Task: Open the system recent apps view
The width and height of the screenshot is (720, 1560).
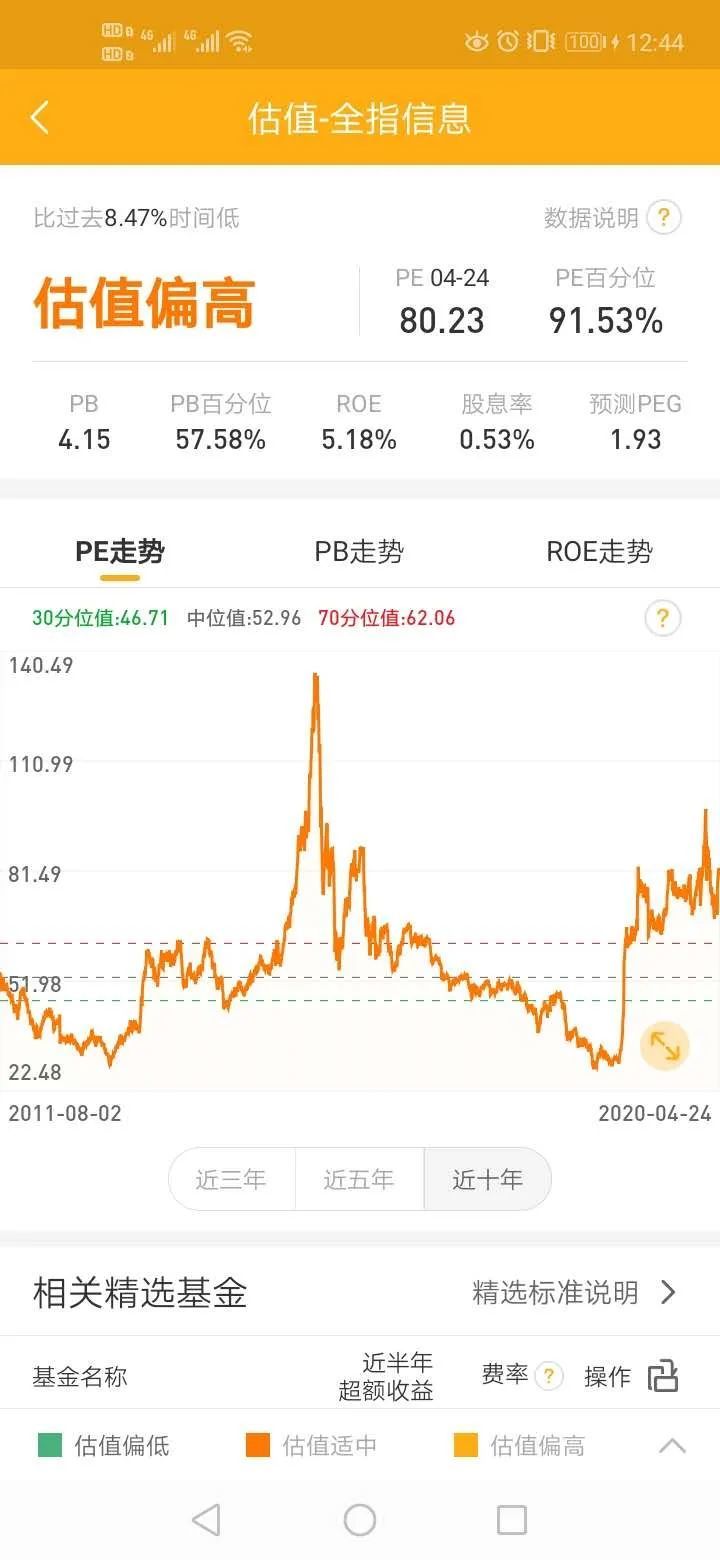Action: (x=512, y=1521)
